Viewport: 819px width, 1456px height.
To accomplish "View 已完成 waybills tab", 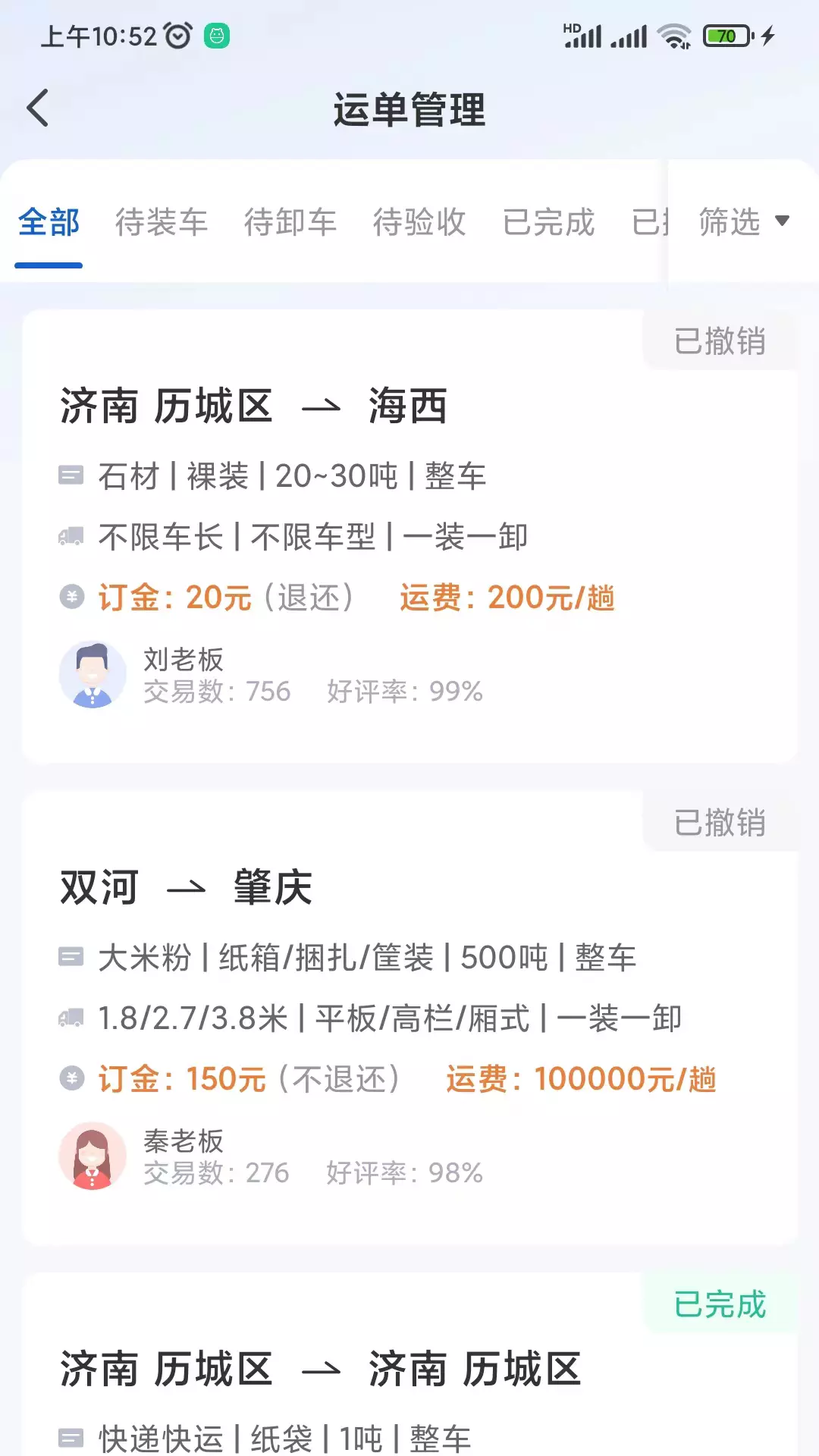I will click(x=549, y=223).
